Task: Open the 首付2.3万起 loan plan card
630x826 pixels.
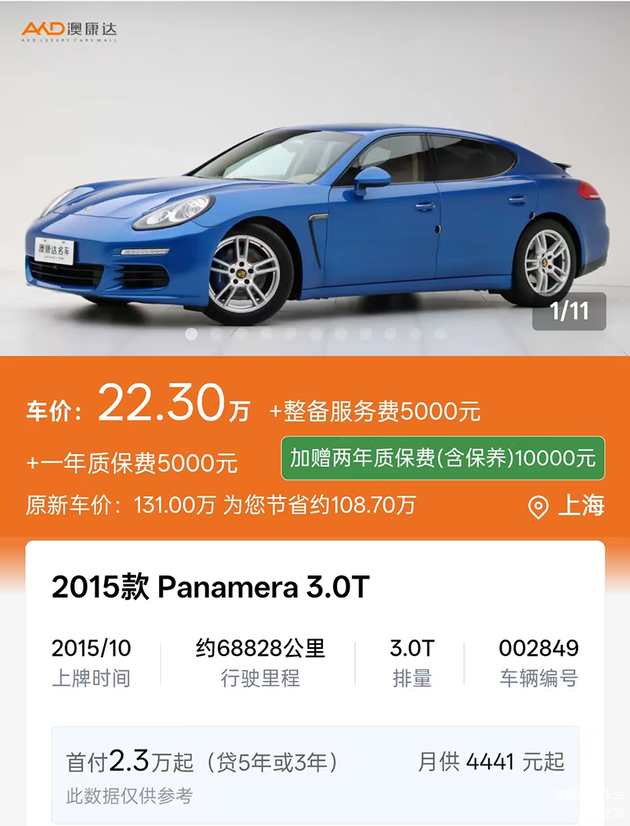Action: [x=315, y=774]
